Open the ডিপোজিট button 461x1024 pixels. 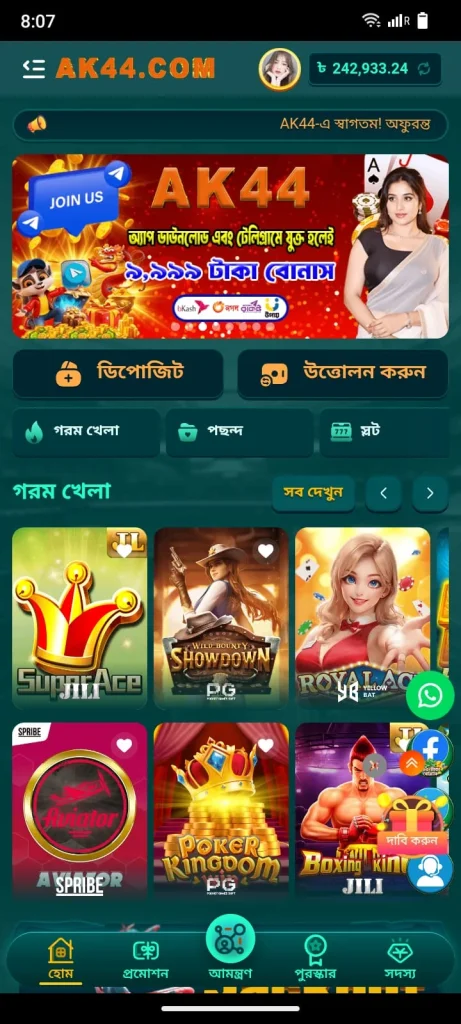point(118,374)
